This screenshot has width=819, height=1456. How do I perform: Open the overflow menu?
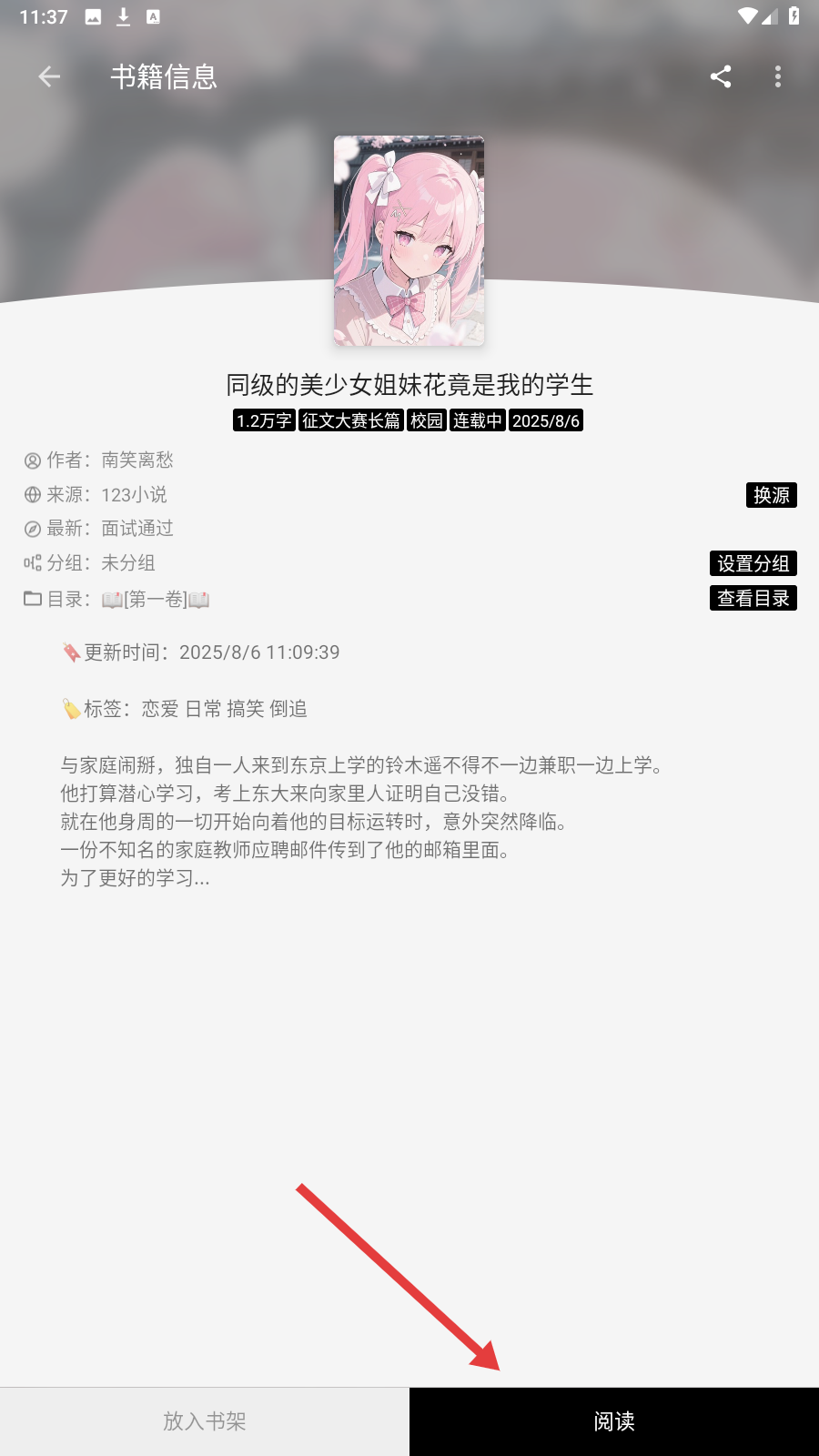coord(777,76)
